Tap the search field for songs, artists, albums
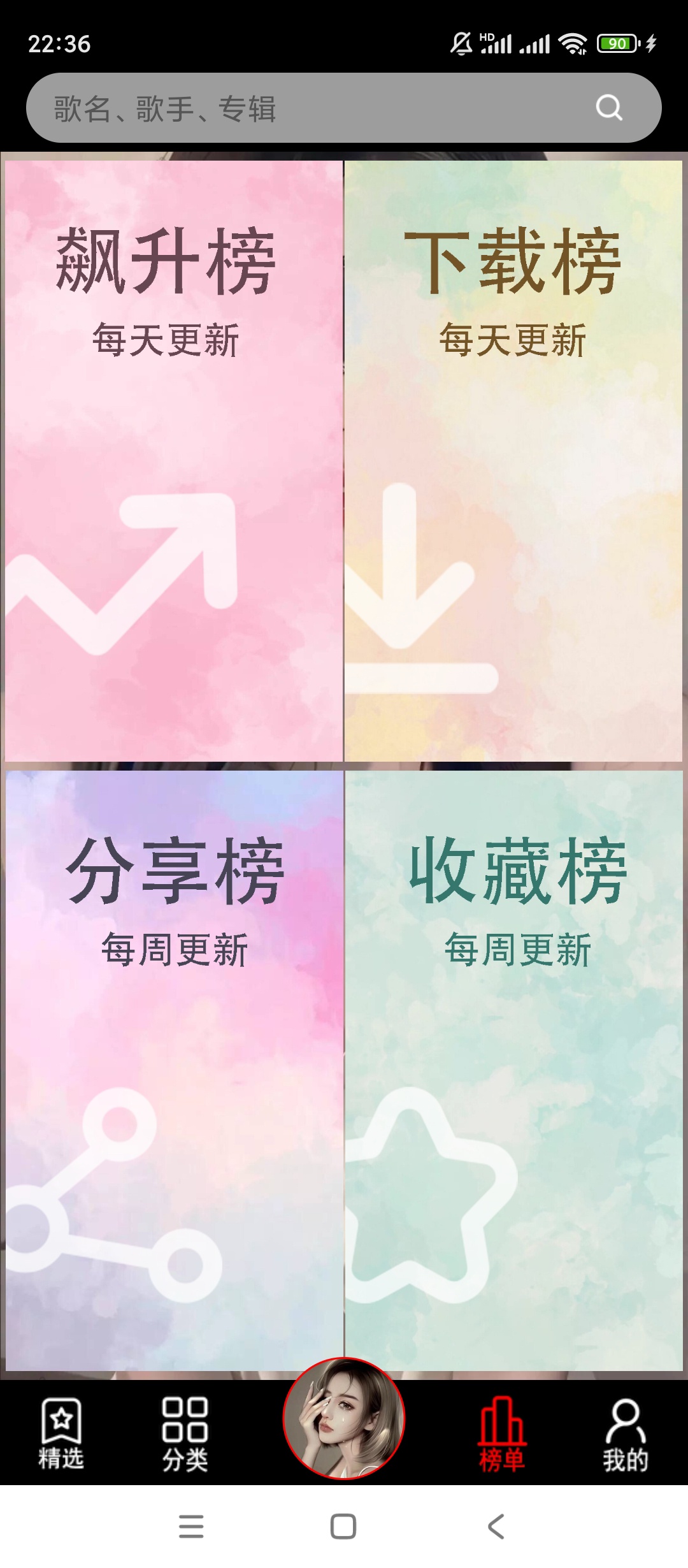 pyautogui.click(x=306, y=108)
